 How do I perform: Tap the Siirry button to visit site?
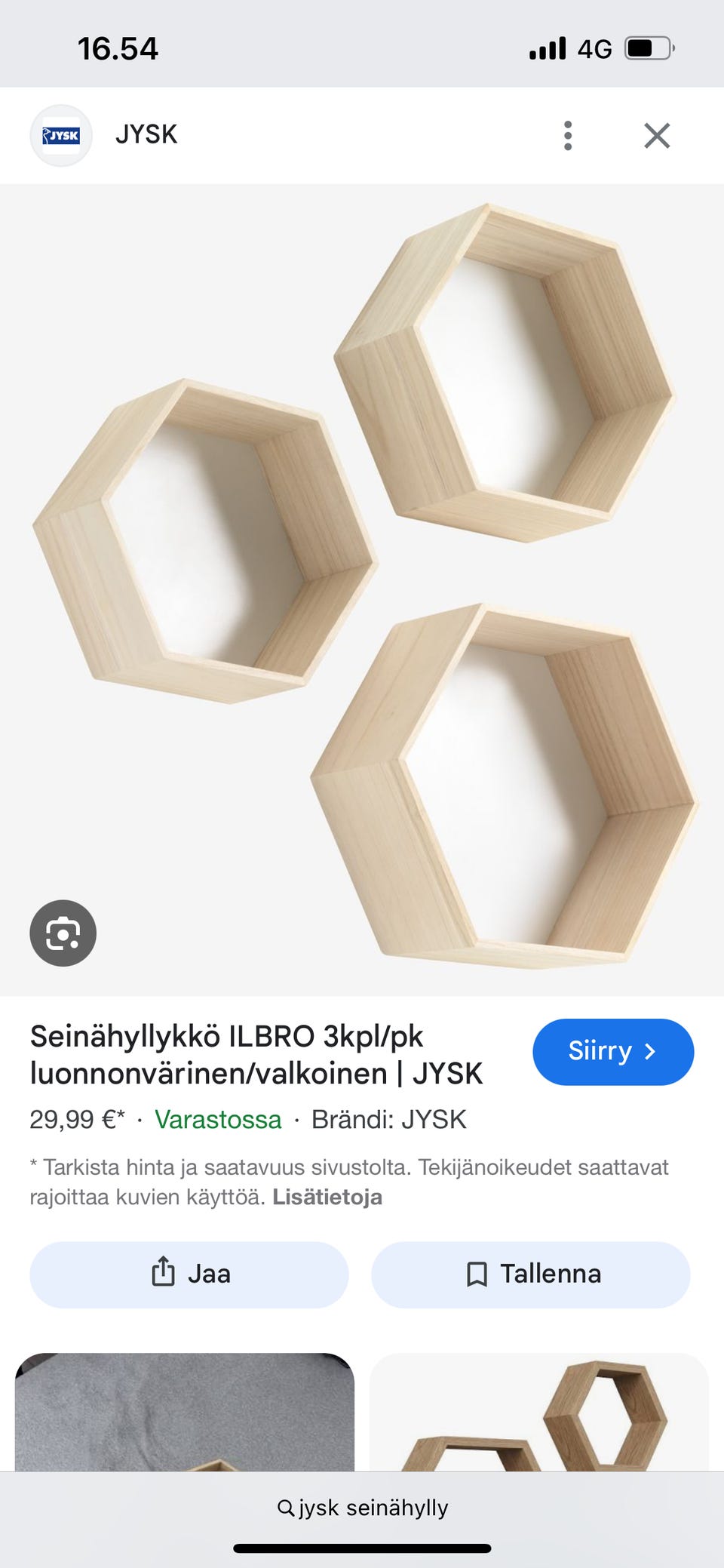tap(612, 1052)
